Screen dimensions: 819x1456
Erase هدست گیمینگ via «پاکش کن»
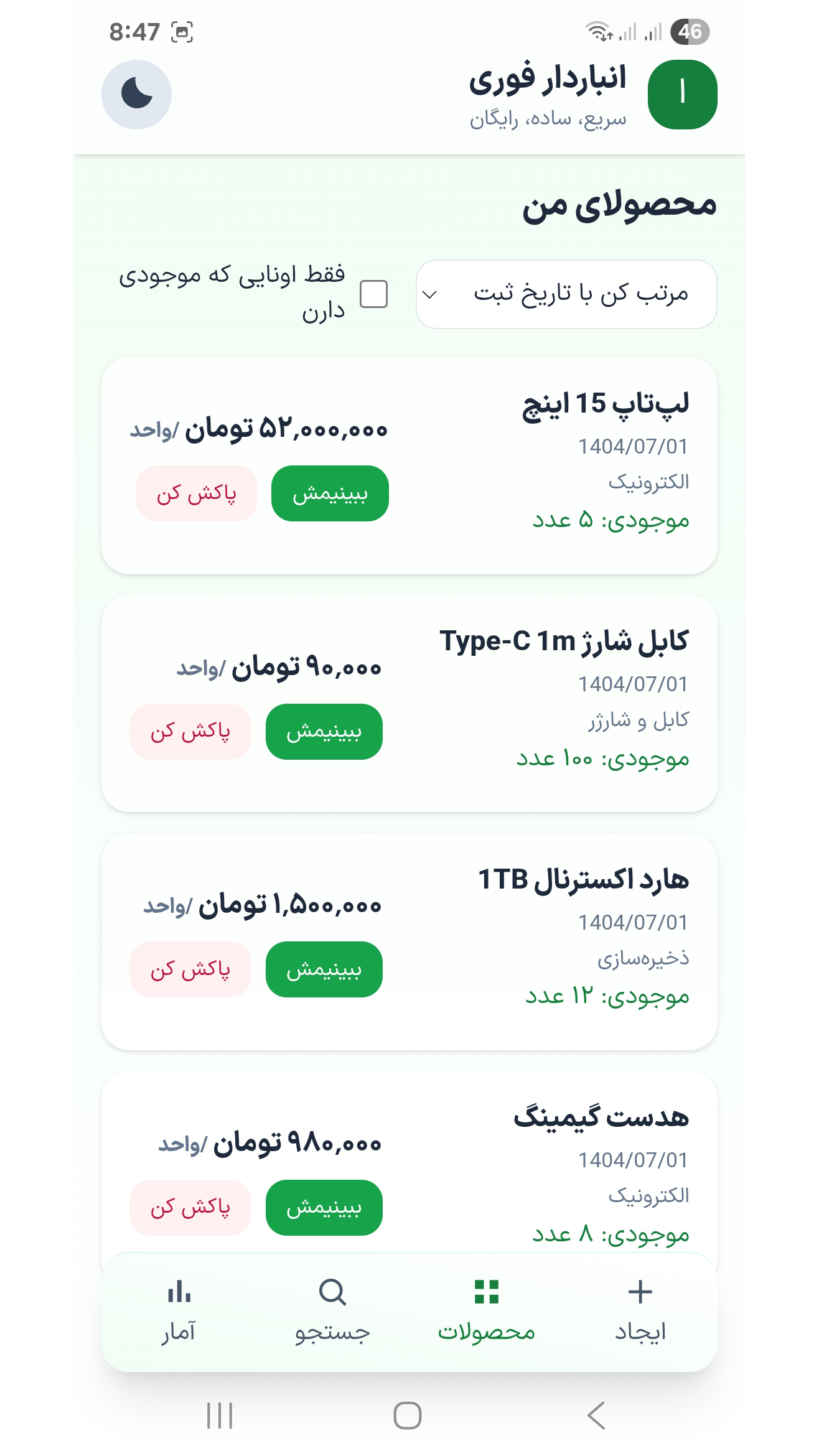[190, 1208]
